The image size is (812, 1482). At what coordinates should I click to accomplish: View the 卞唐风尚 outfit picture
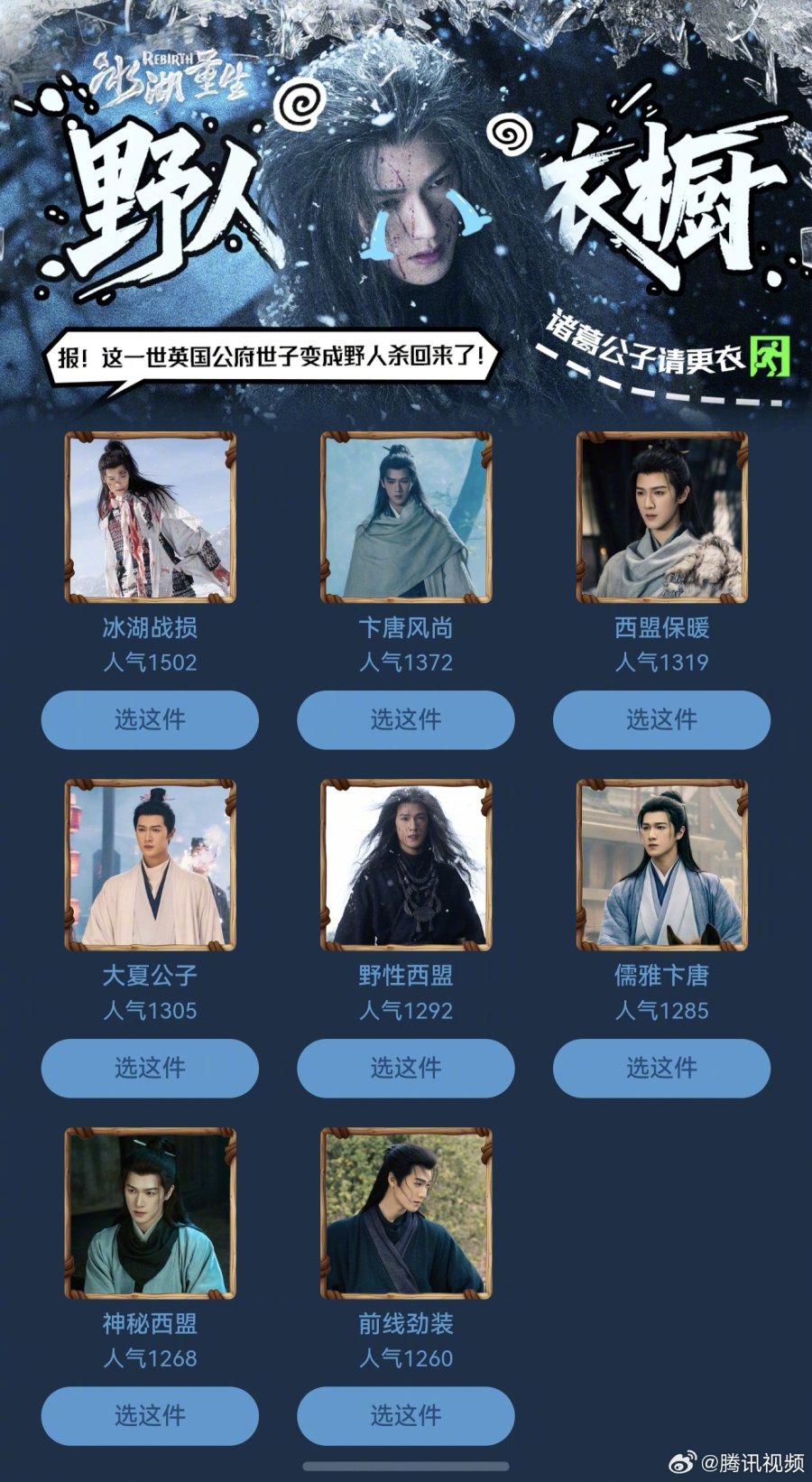(405, 517)
